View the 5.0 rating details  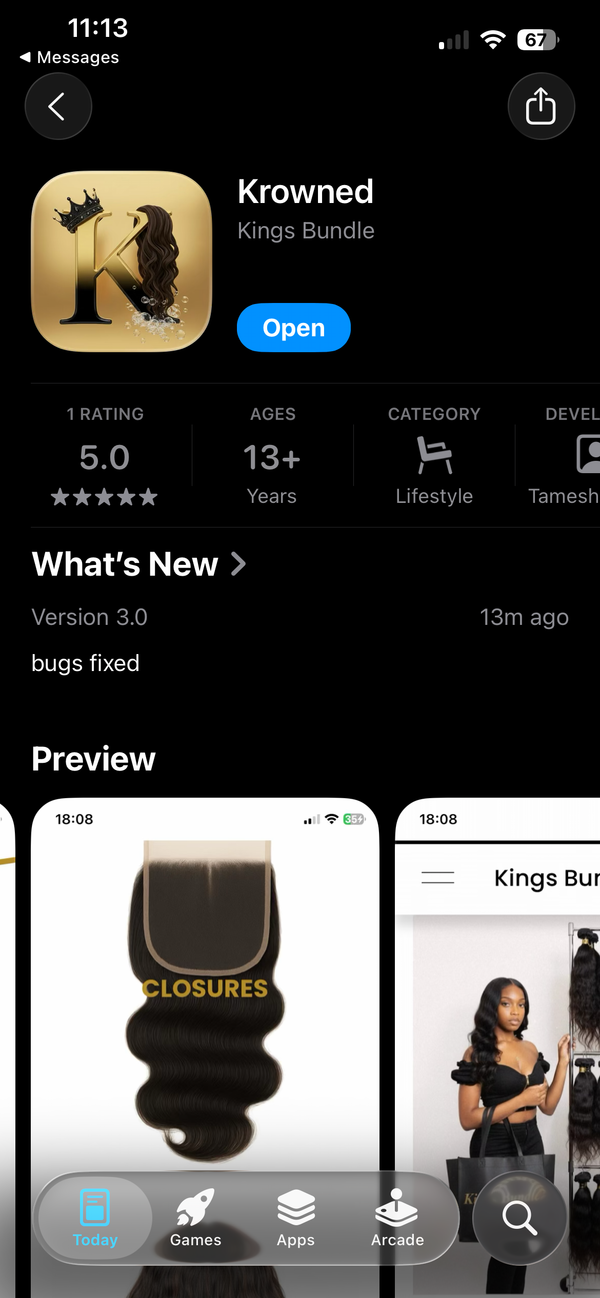(x=105, y=457)
